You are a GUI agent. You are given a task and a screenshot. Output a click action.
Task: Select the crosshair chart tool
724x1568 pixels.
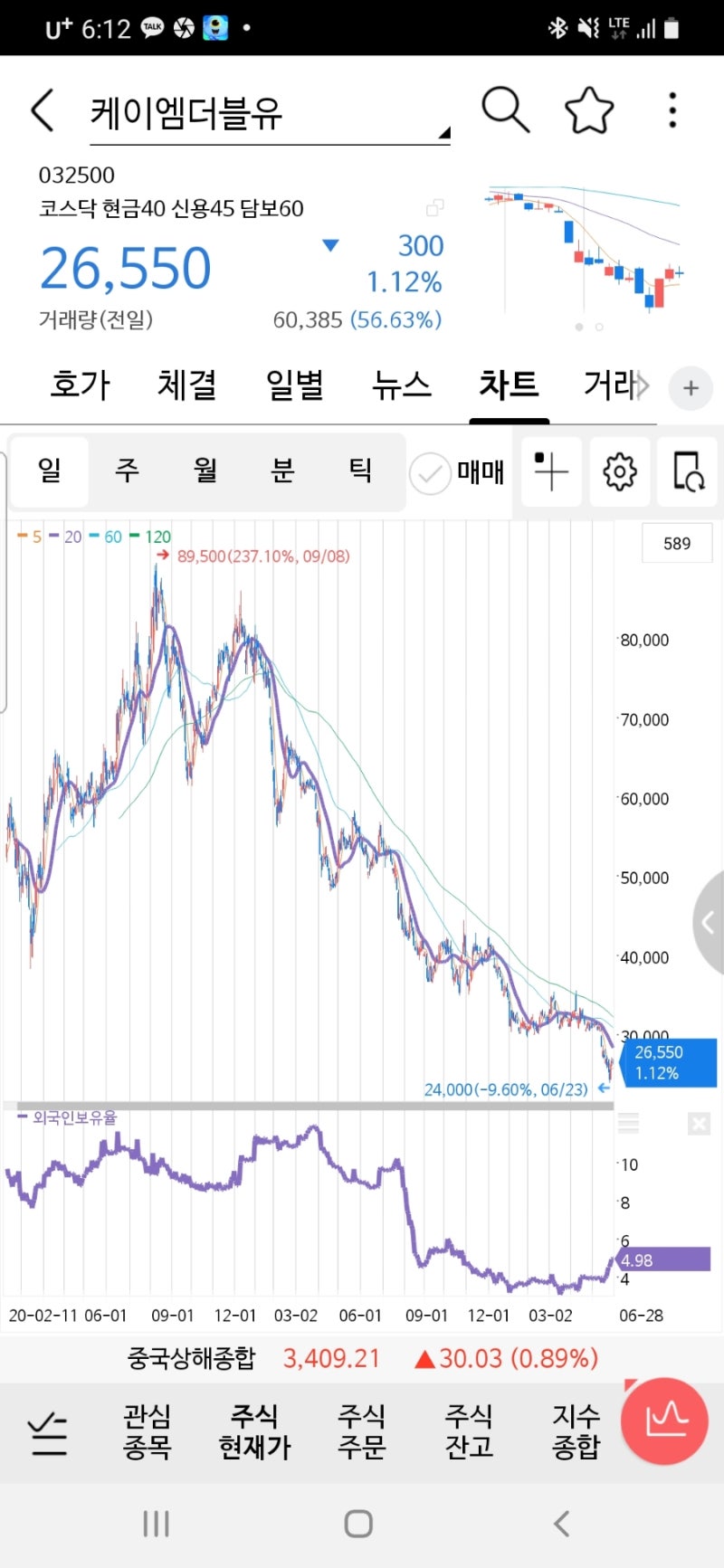coord(551,471)
